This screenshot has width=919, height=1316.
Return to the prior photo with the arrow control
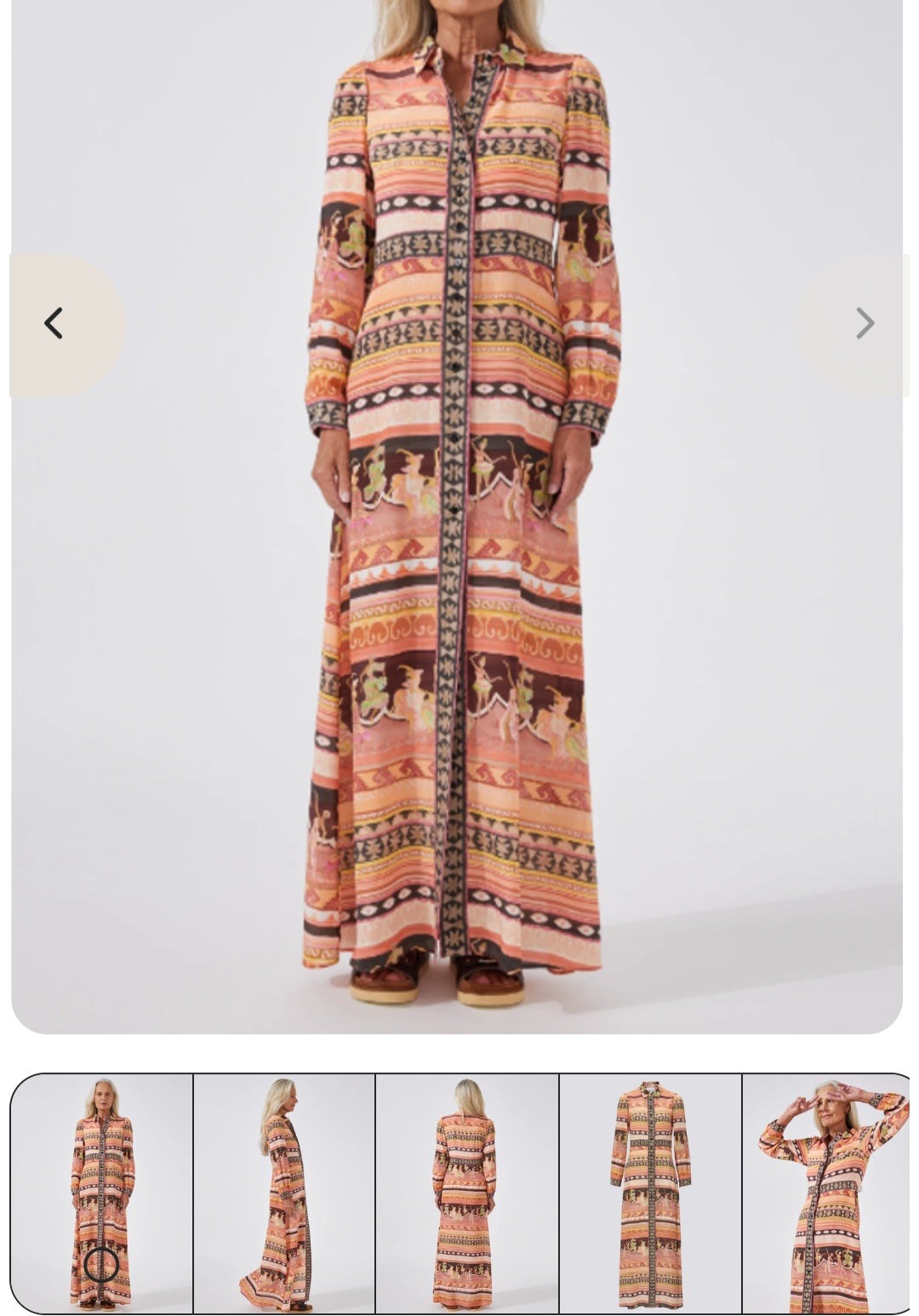tap(54, 323)
